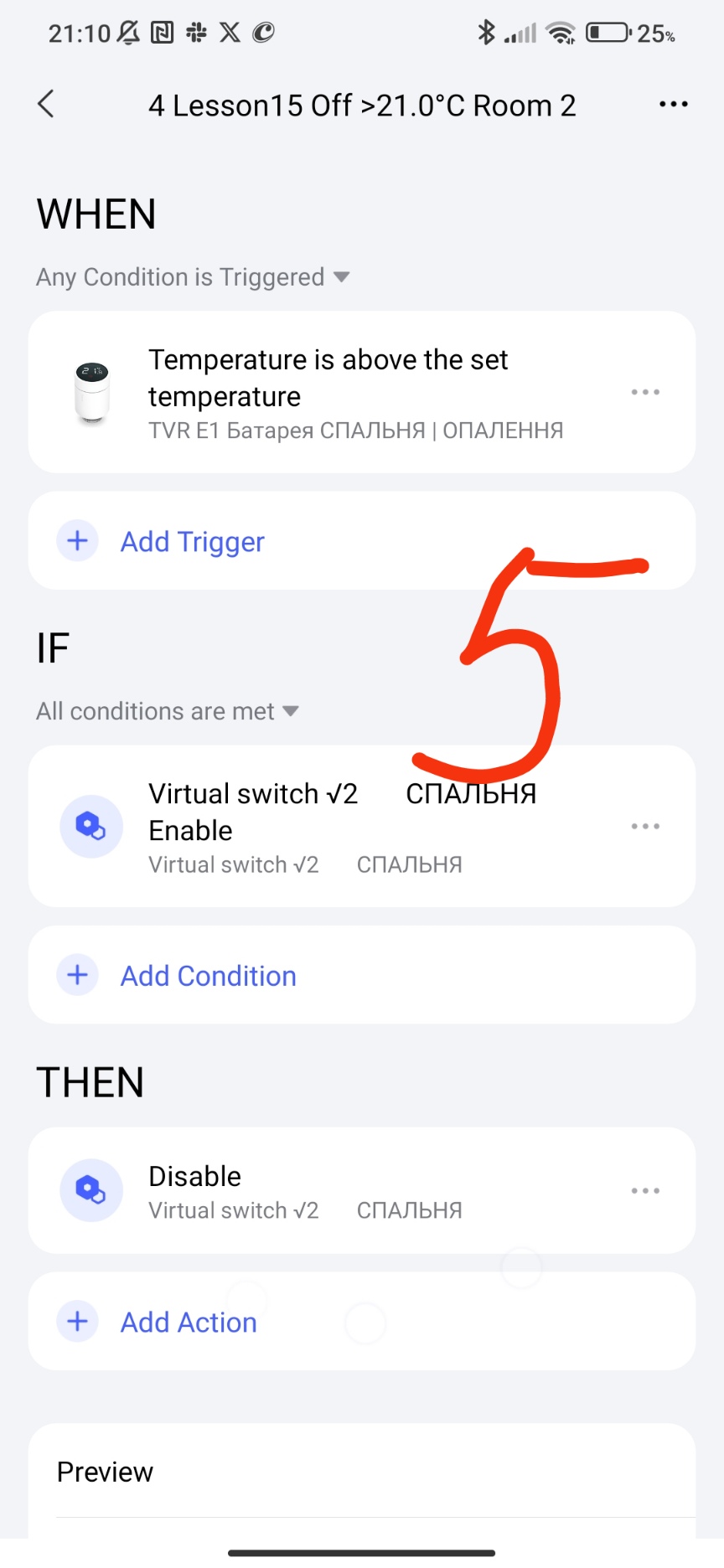Open options for the Enable condition card

click(x=645, y=826)
